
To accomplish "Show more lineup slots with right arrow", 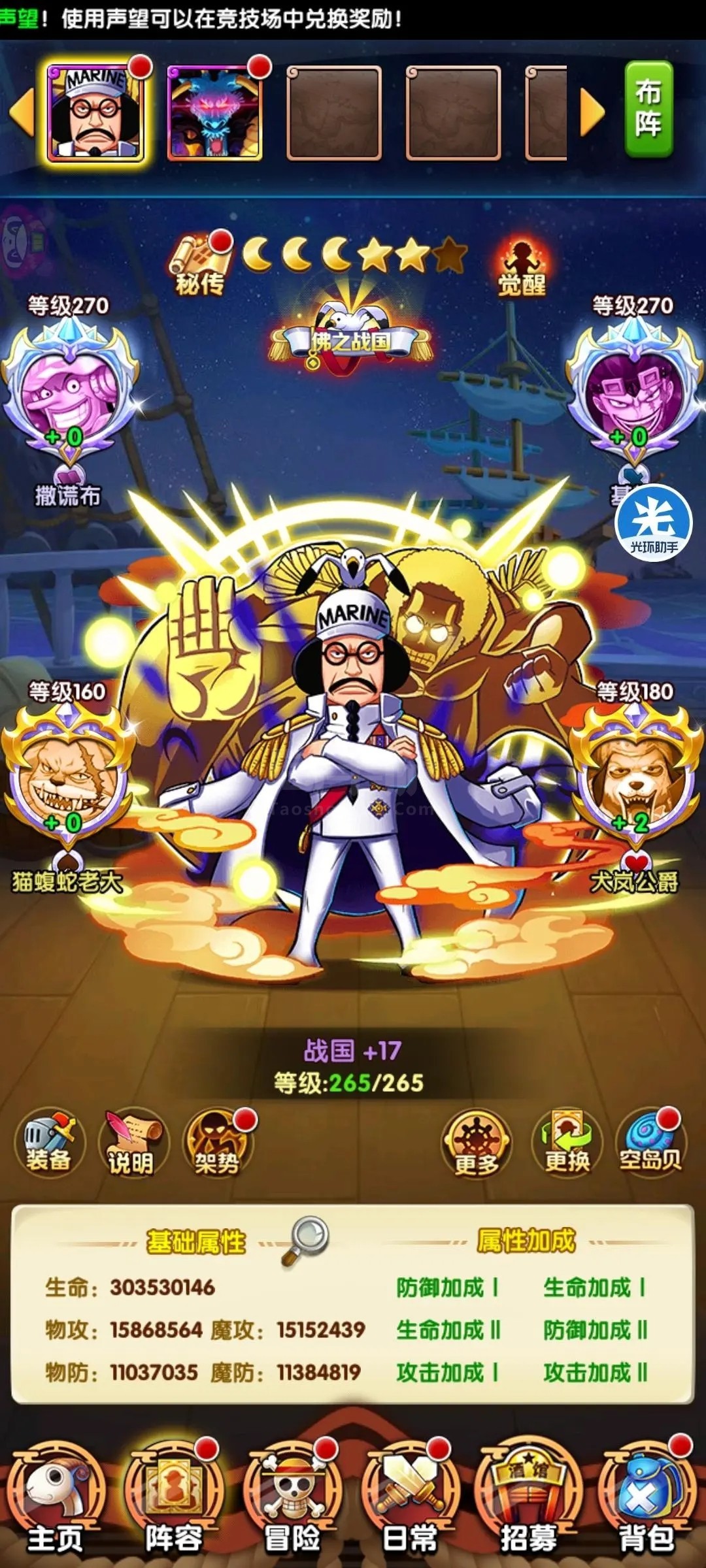I will click(x=593, y=112).
